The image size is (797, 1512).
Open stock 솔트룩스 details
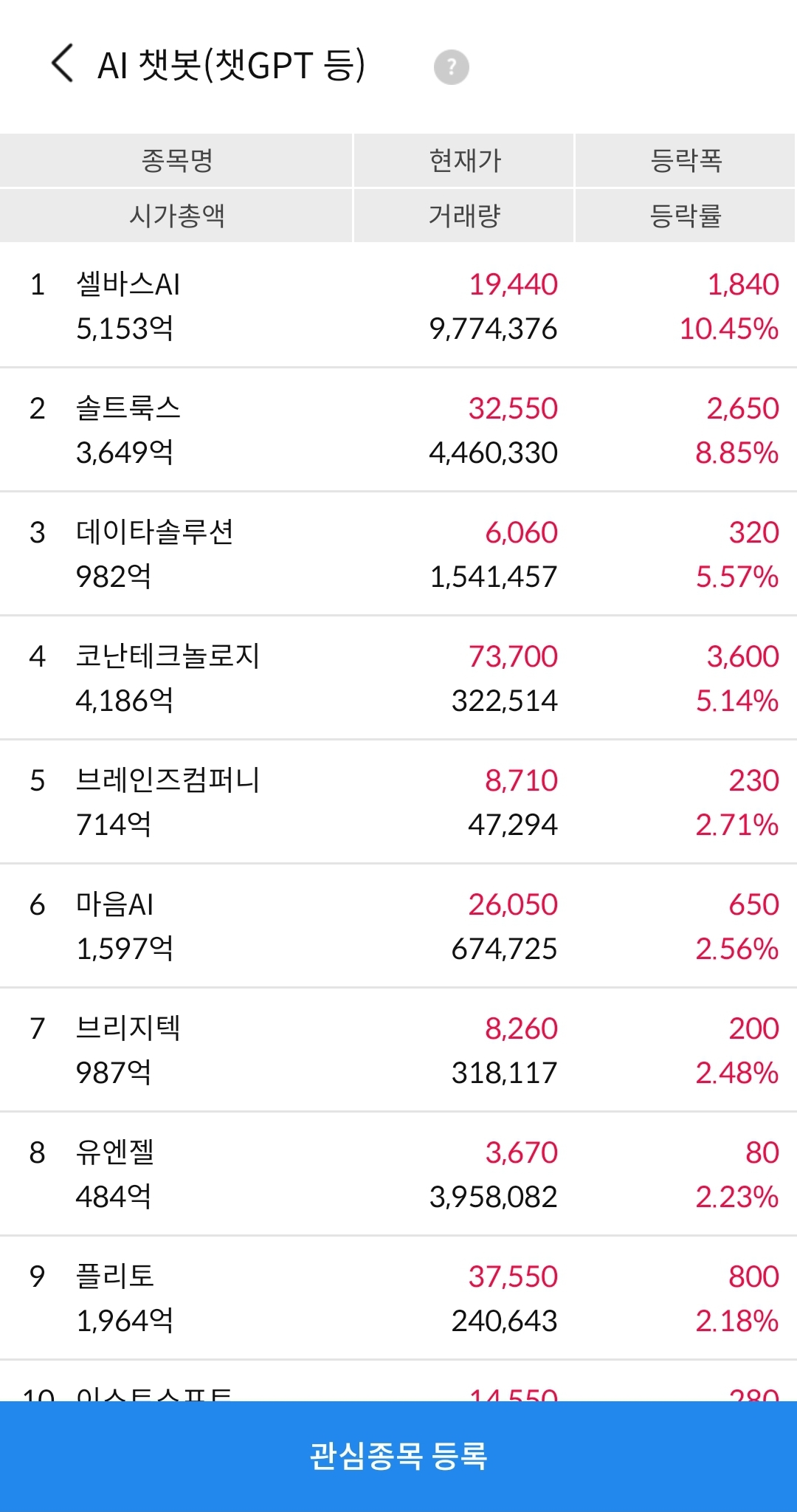pyautogui.click(x=398, y=430)
